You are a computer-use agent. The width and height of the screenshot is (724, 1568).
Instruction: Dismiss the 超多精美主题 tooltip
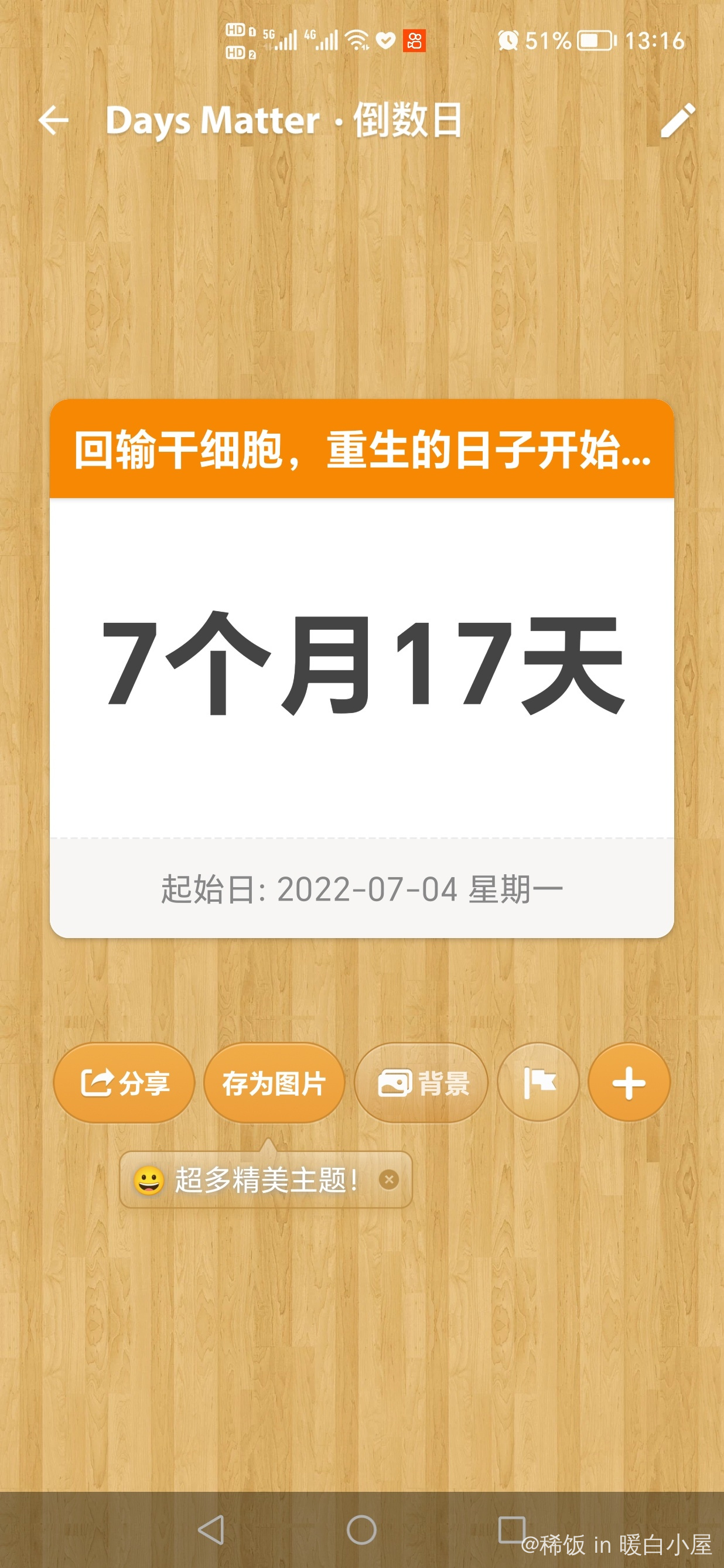point(389,1180)
